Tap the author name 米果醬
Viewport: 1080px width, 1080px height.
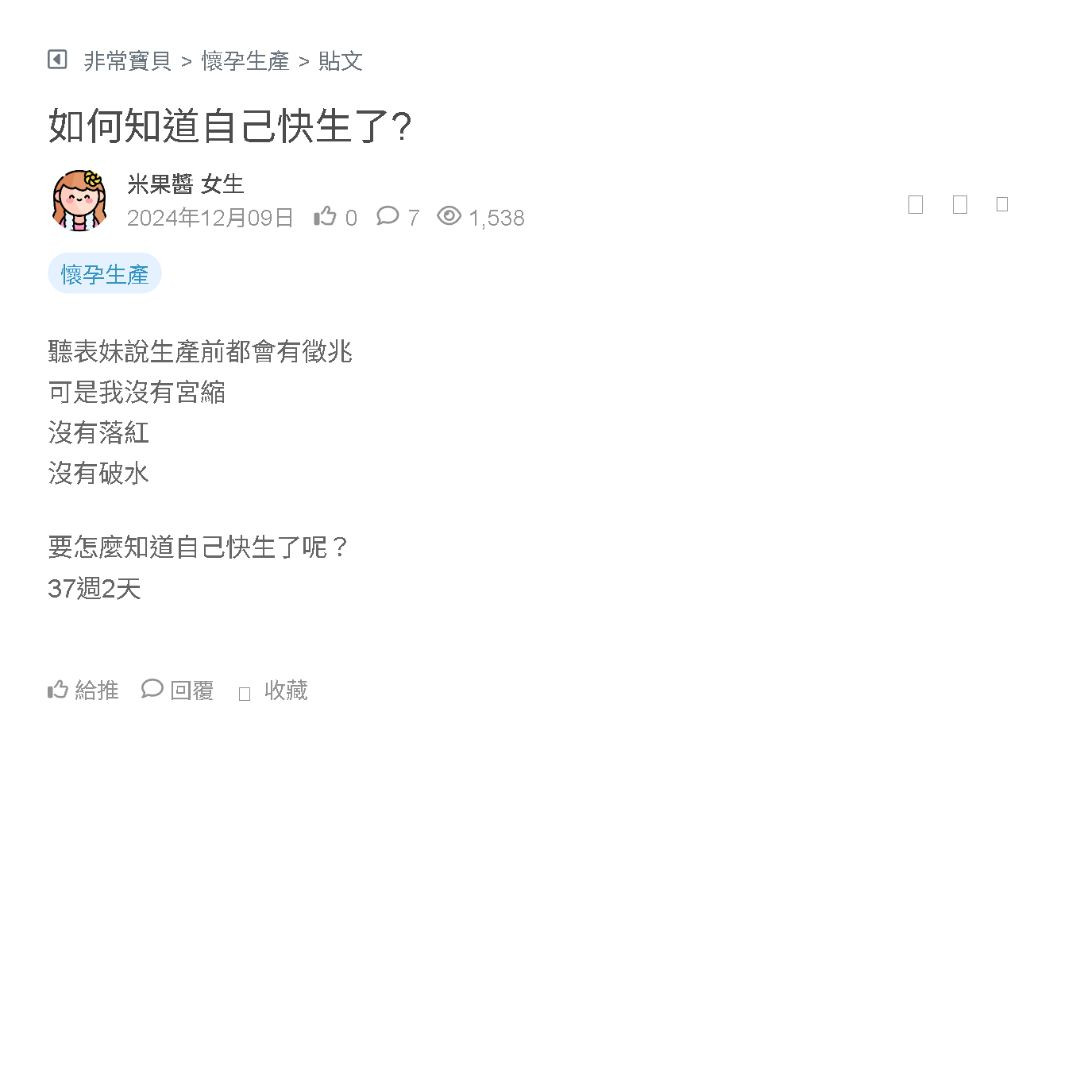click(x=160, y=184)
